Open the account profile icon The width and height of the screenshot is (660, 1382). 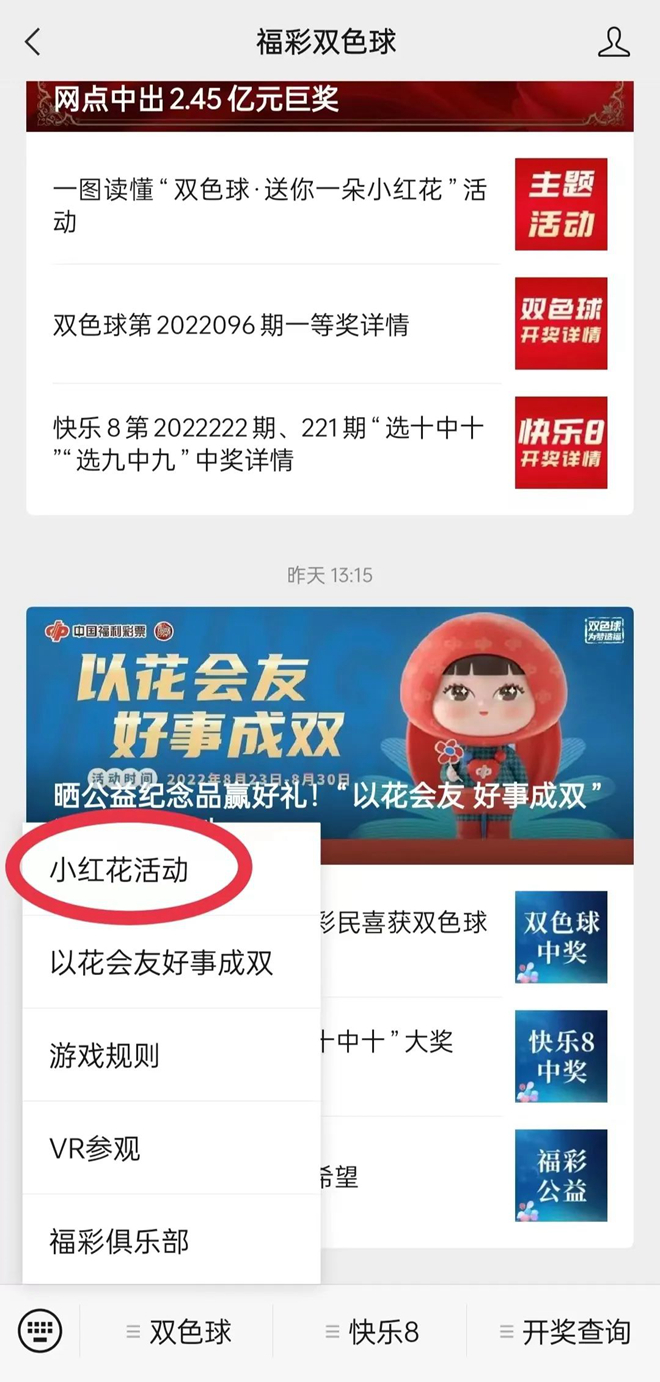(x=613, y=42)
